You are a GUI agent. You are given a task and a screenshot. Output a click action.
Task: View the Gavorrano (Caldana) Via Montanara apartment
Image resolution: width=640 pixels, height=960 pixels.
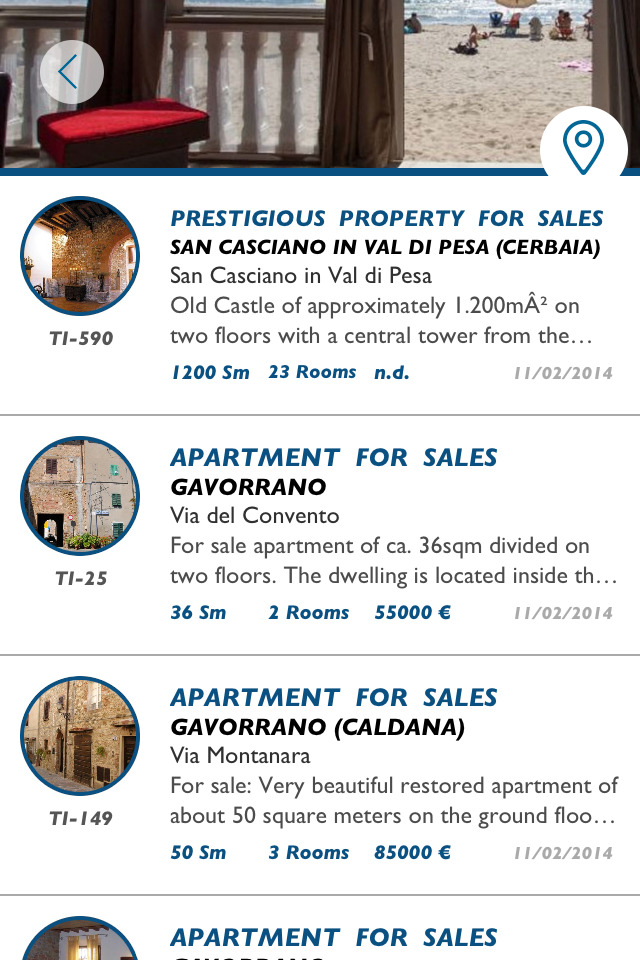pyautogui.click(x=320, y=775)
